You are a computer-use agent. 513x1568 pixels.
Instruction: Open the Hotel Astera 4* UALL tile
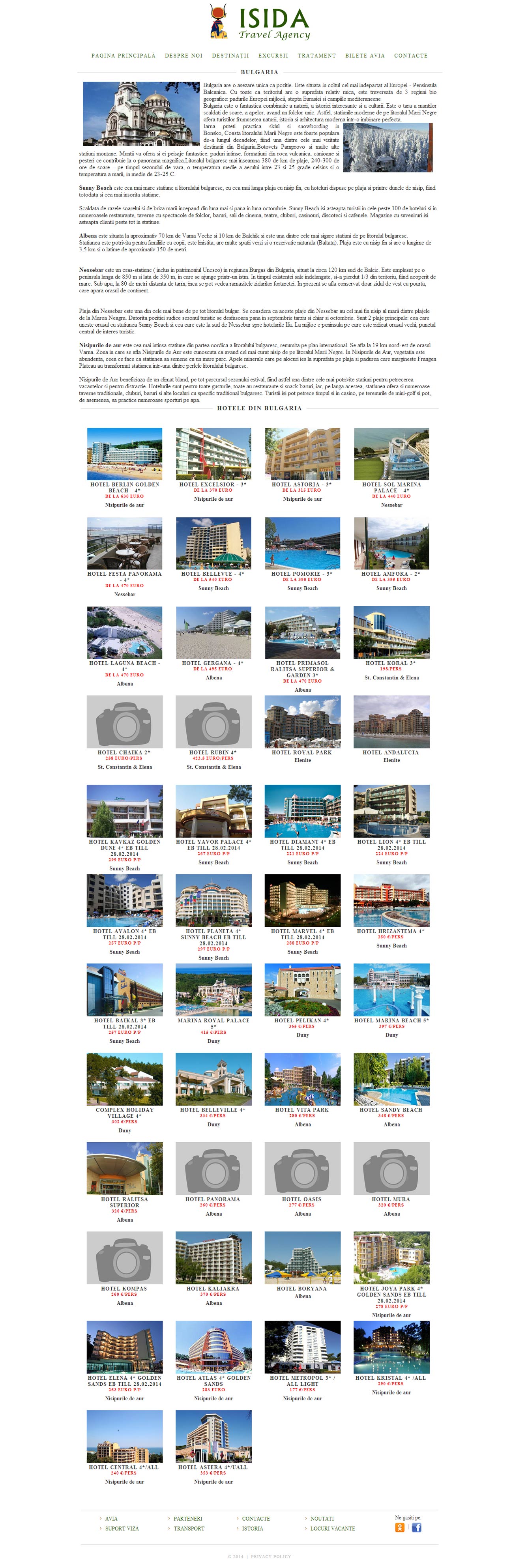click(x=213, y=1436)
